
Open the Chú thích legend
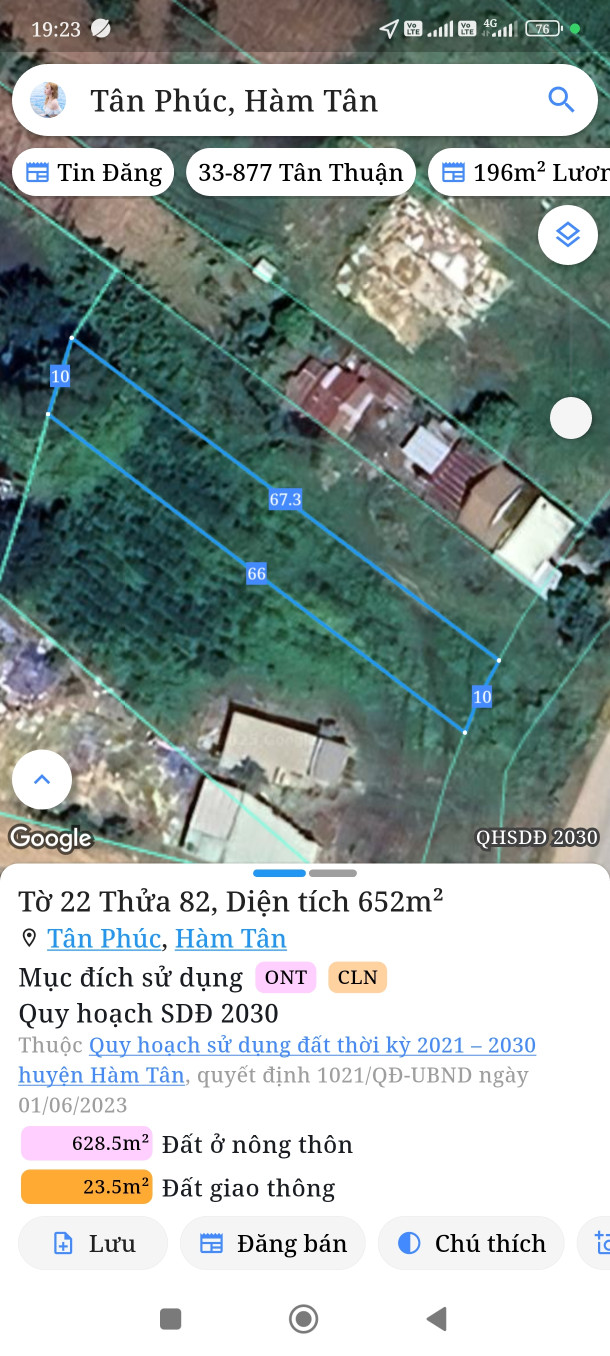tap(471, 1243)
